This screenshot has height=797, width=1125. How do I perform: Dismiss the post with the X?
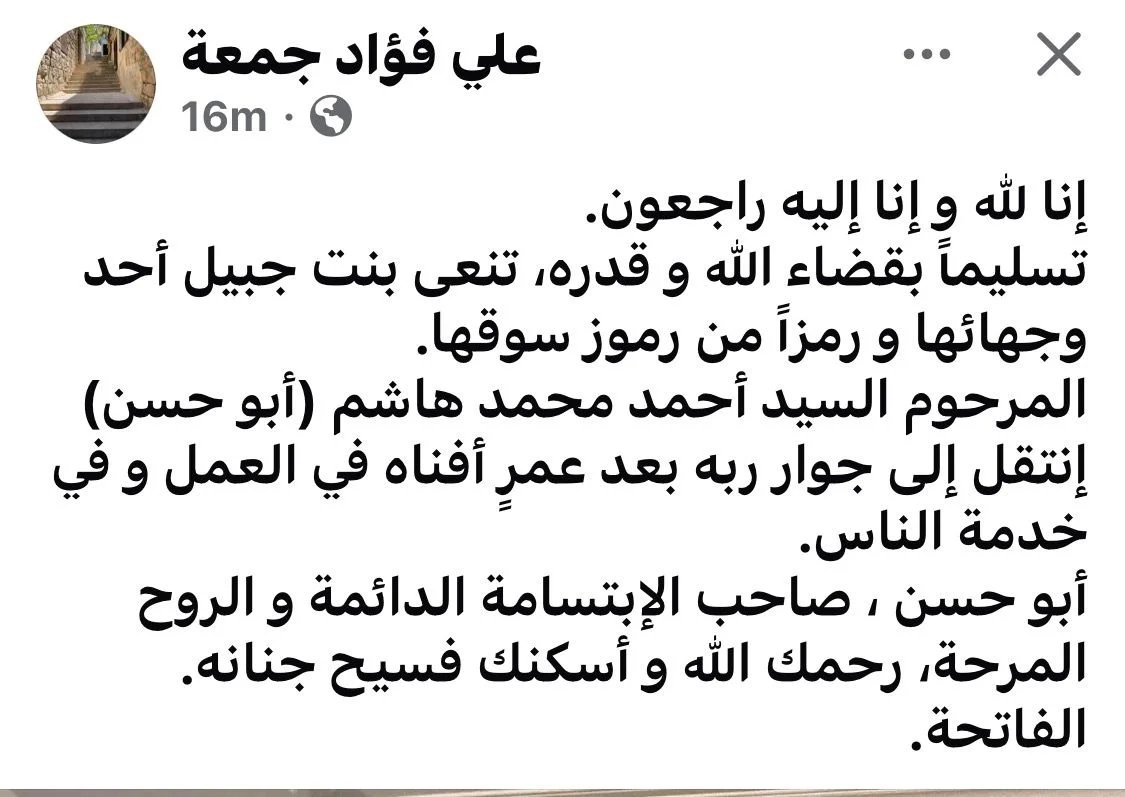(x=1058, y=55)
